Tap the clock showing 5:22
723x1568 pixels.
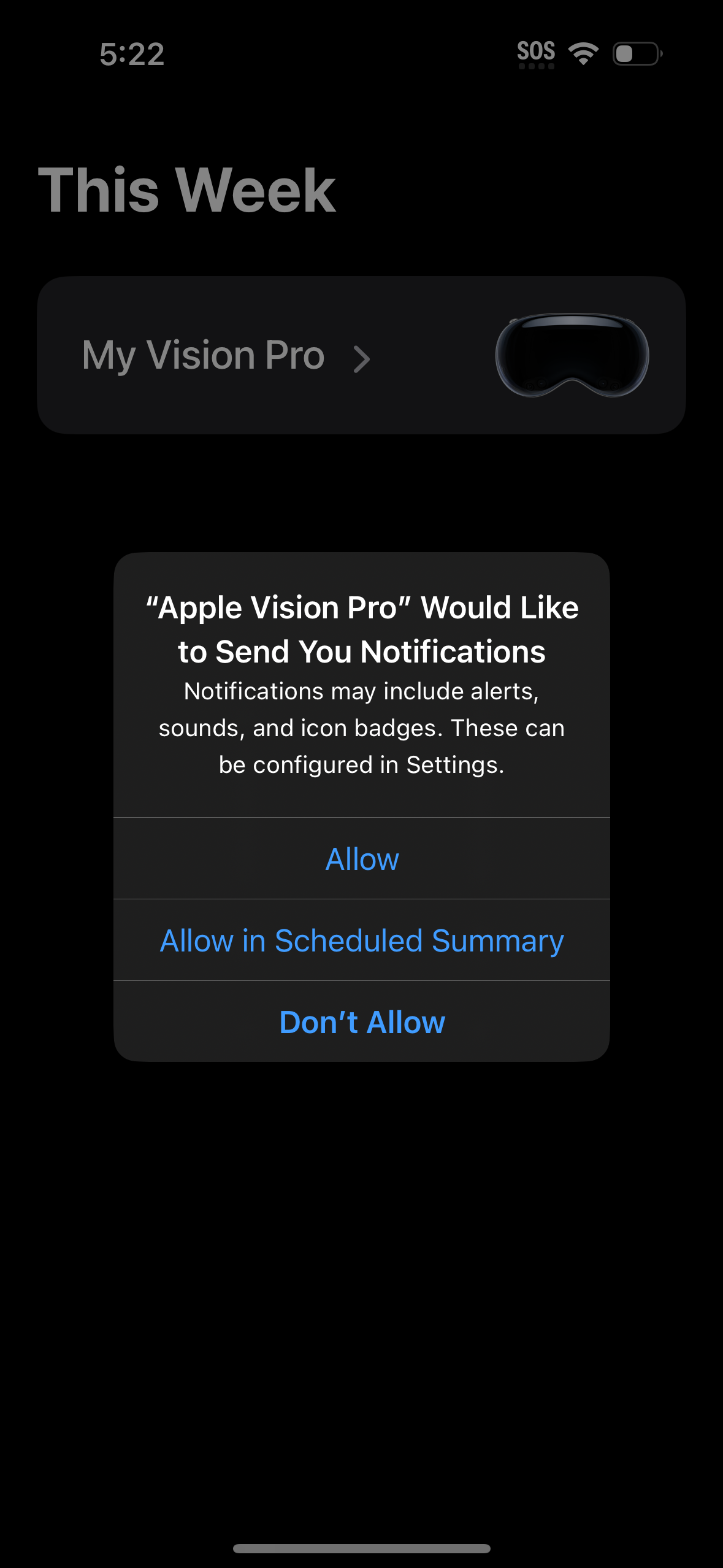(131, 55)
